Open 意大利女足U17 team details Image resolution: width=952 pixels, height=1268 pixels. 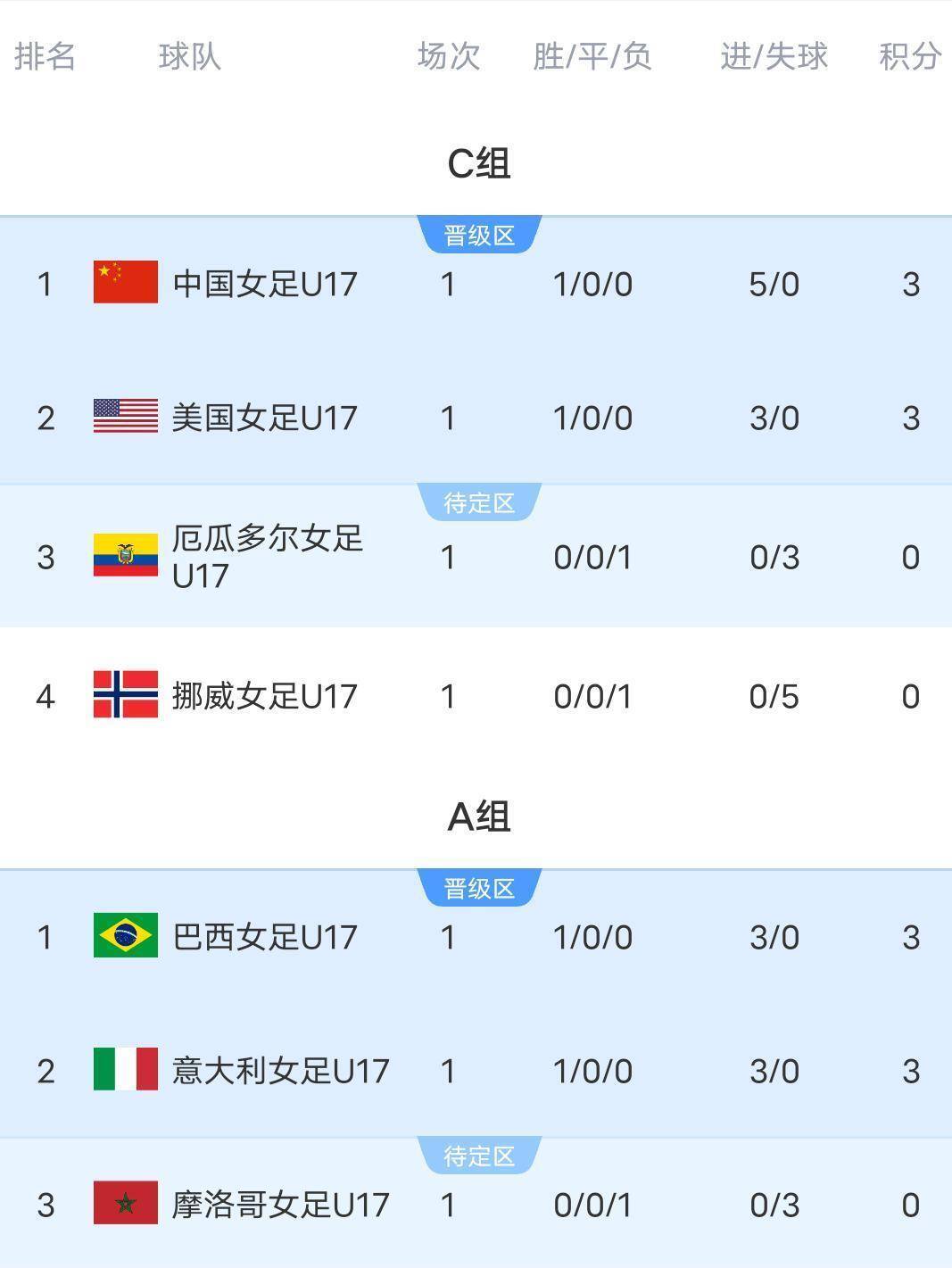280,1071
